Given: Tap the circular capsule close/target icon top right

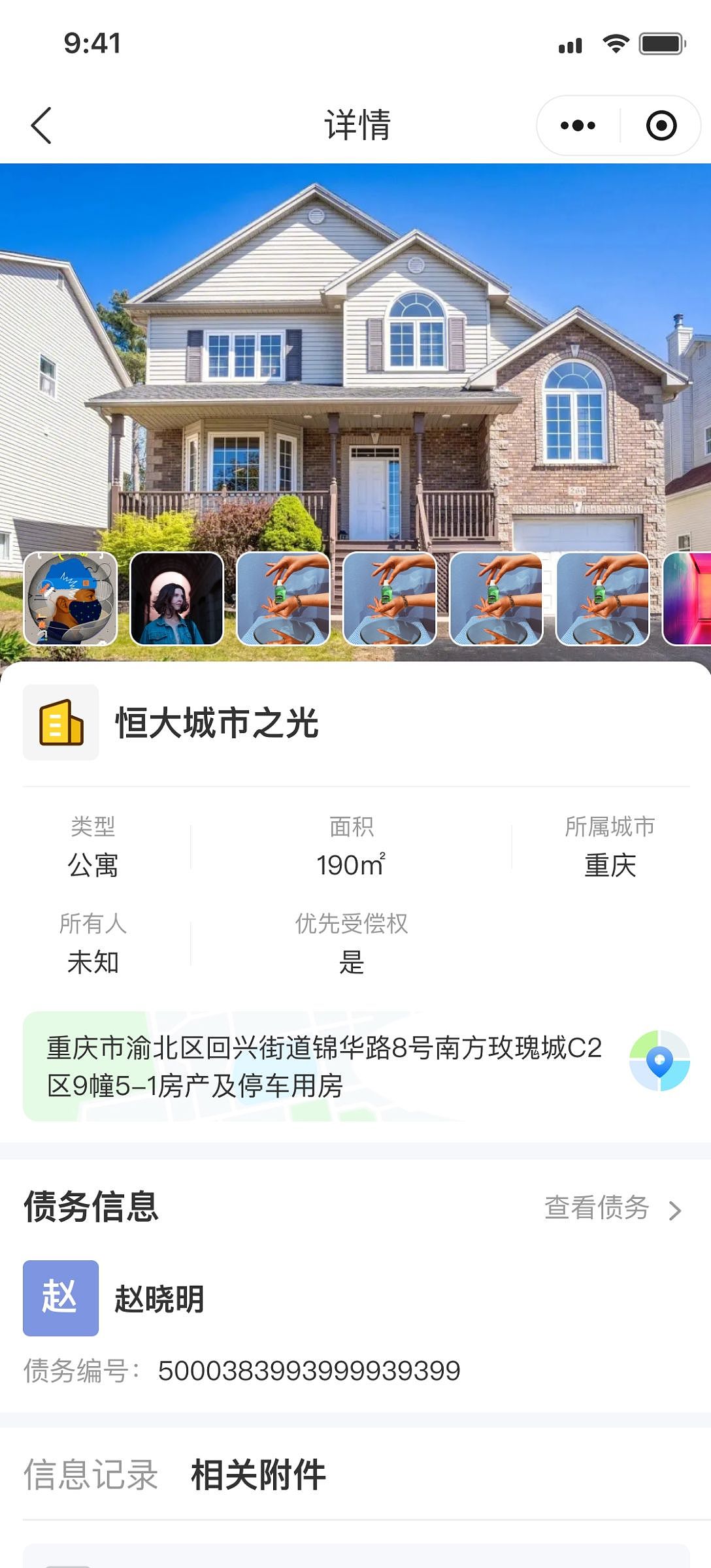Looking at the screenshot, I should click(x=660, y=123).
